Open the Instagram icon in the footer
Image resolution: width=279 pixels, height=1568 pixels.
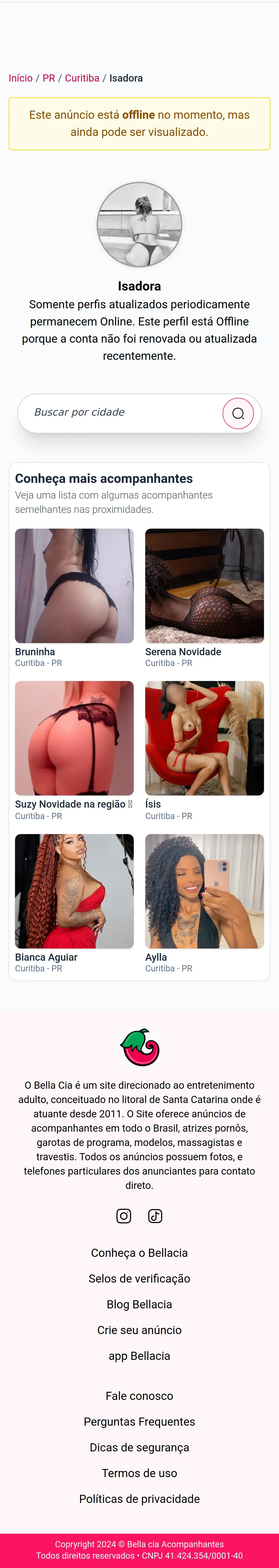coord(124,1216)
